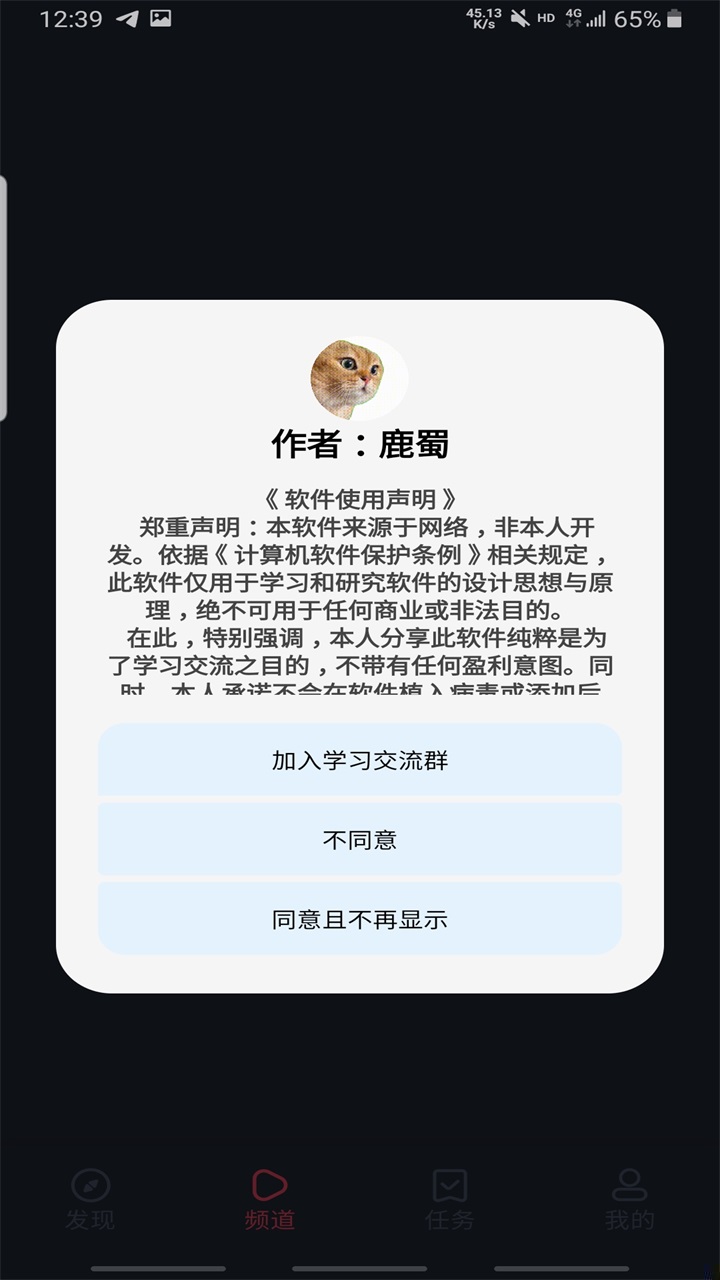Open the 频道 tab
This screenshot has width=720, height=1280.
[x=270, y=1198]
